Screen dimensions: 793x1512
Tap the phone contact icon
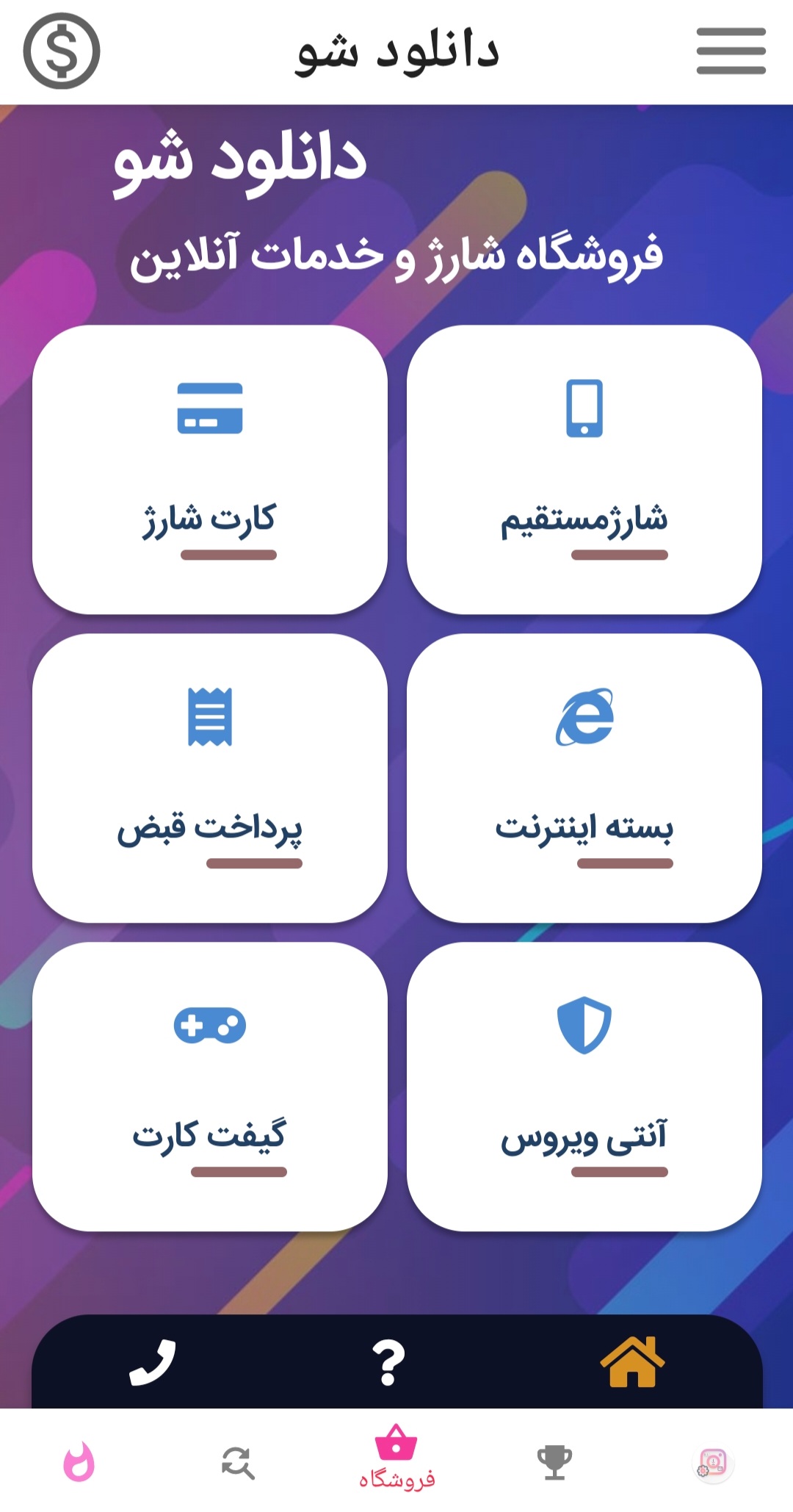pos(153,1361)
